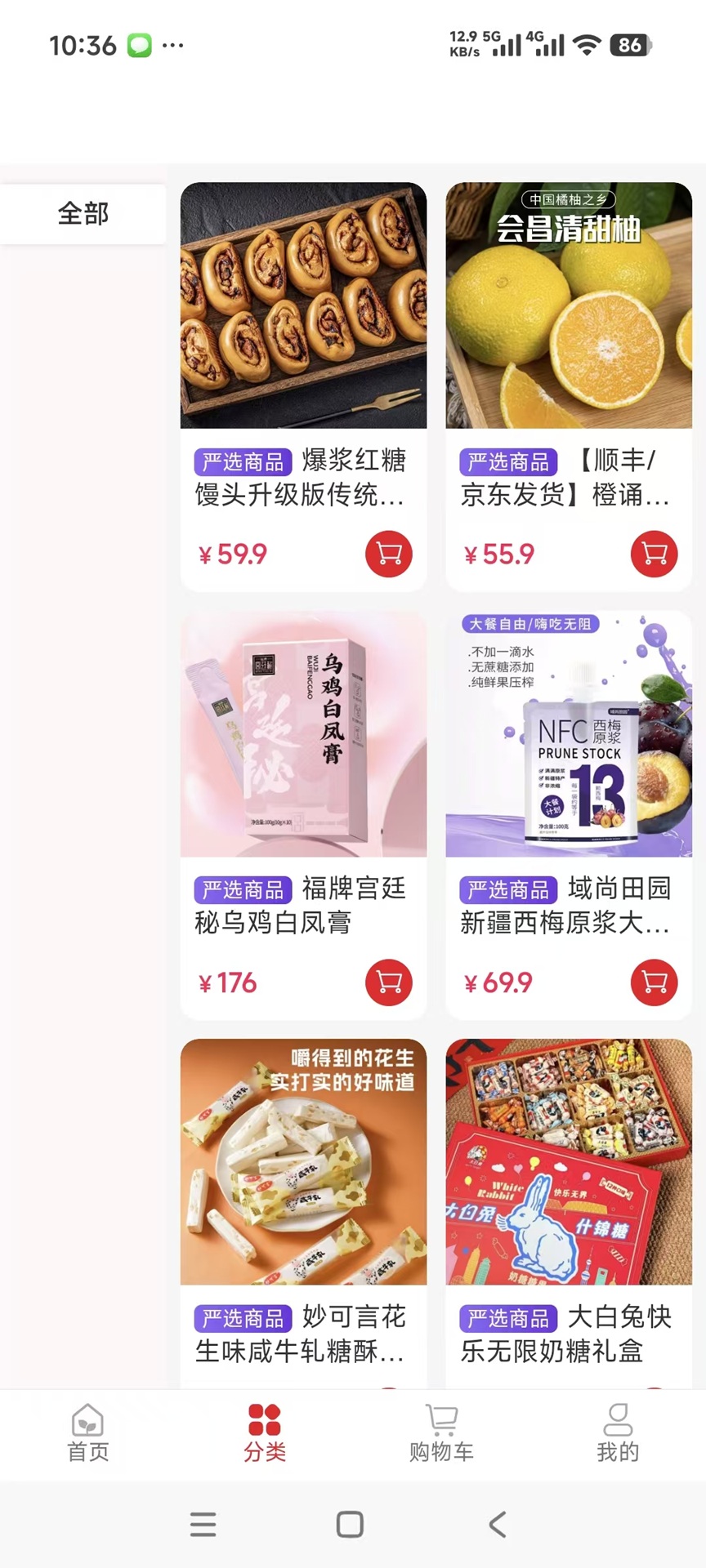The image size is (706, 1568).
Task: Add 花生味咸牛轧糖 to cart
Action: [x=388, y=1388]
